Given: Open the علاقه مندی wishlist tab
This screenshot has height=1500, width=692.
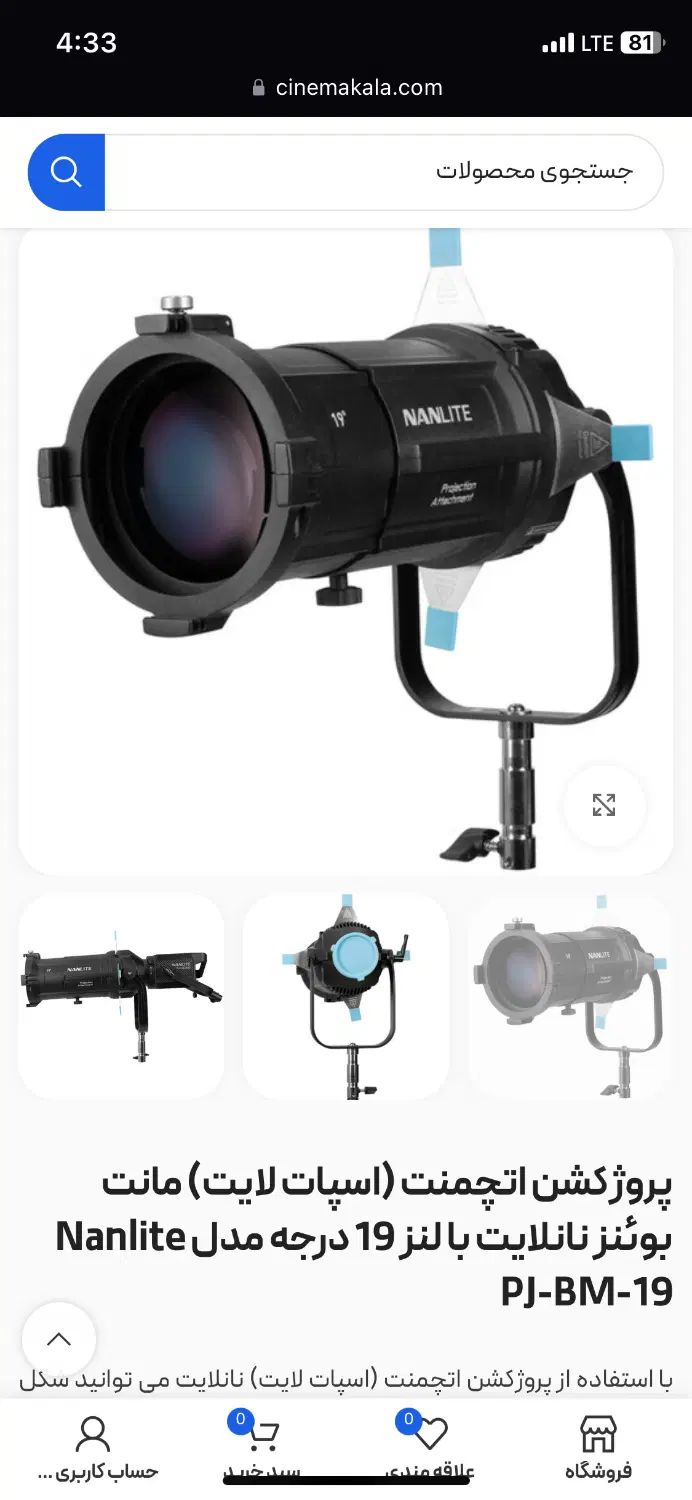Looking at the screenshot, I should [430, 1446].
